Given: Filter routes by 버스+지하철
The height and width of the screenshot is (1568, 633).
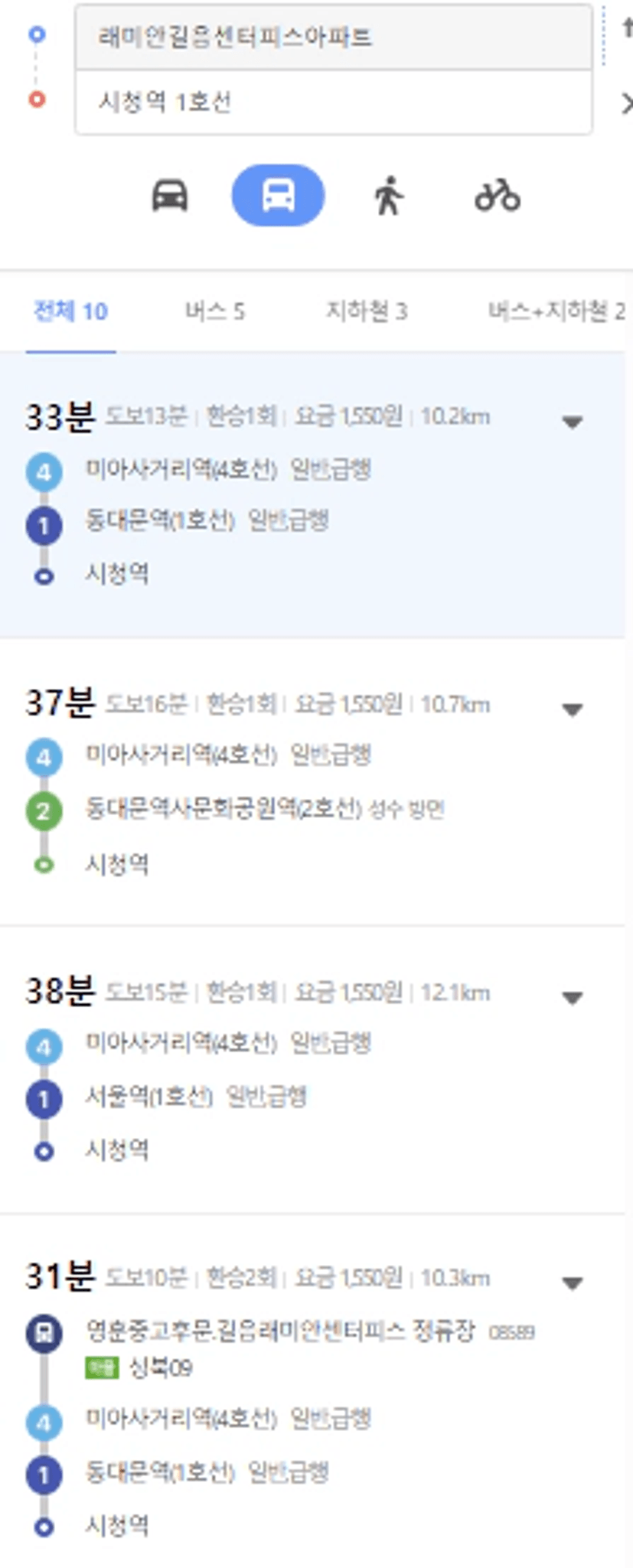Looking at the screenshot, I should (556, 311).
